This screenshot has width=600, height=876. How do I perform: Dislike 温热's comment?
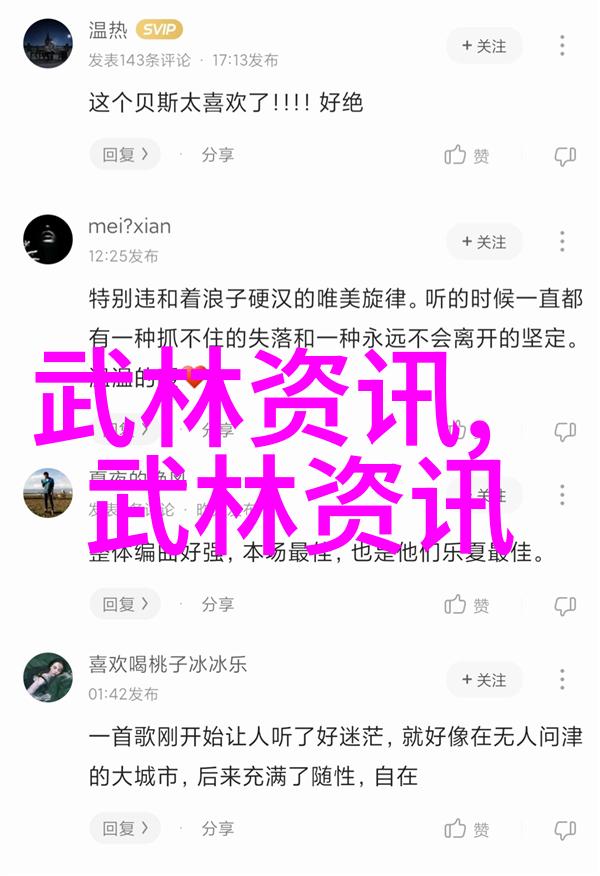tap(565, 155)
